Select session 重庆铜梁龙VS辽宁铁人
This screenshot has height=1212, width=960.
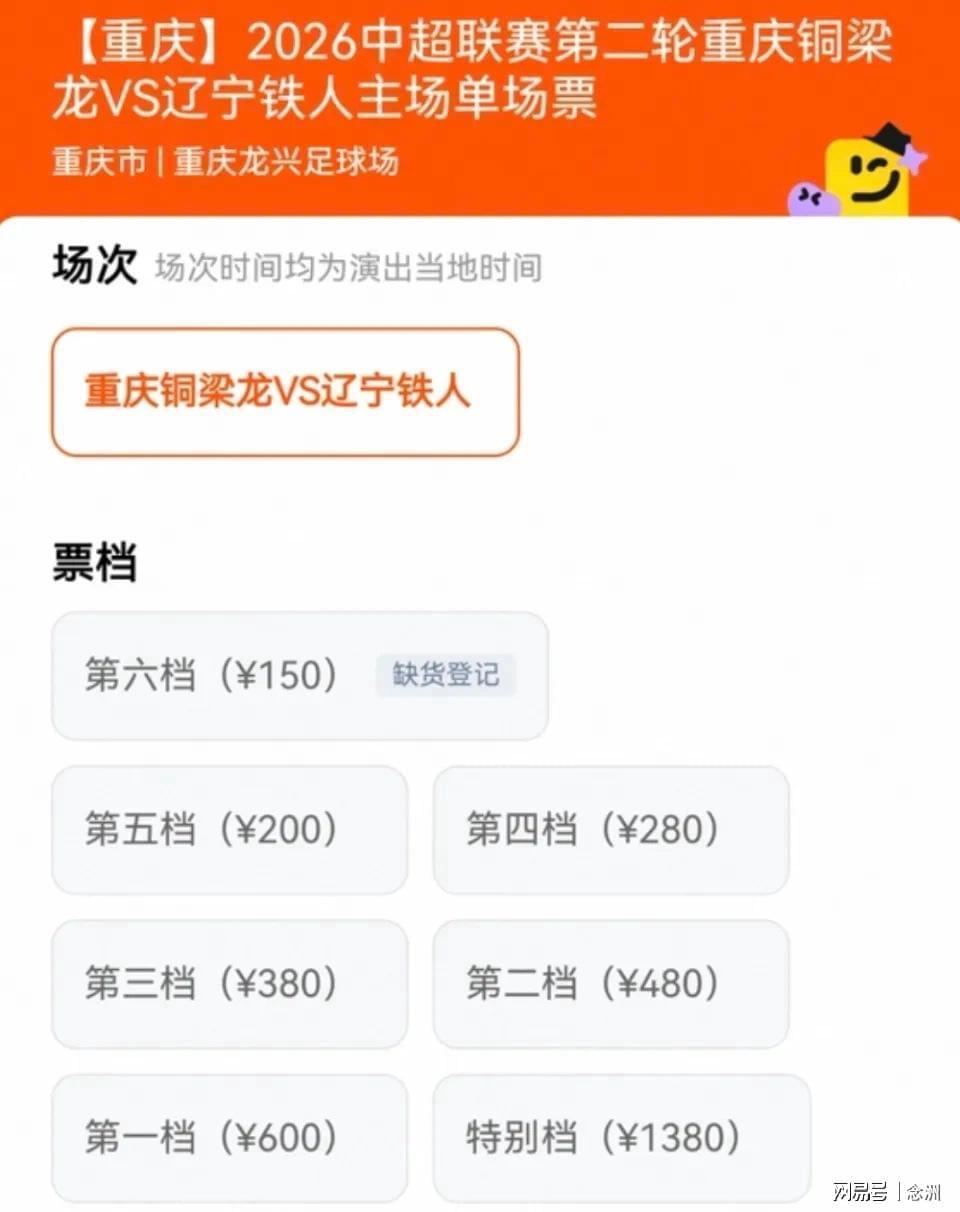point(285,393)
